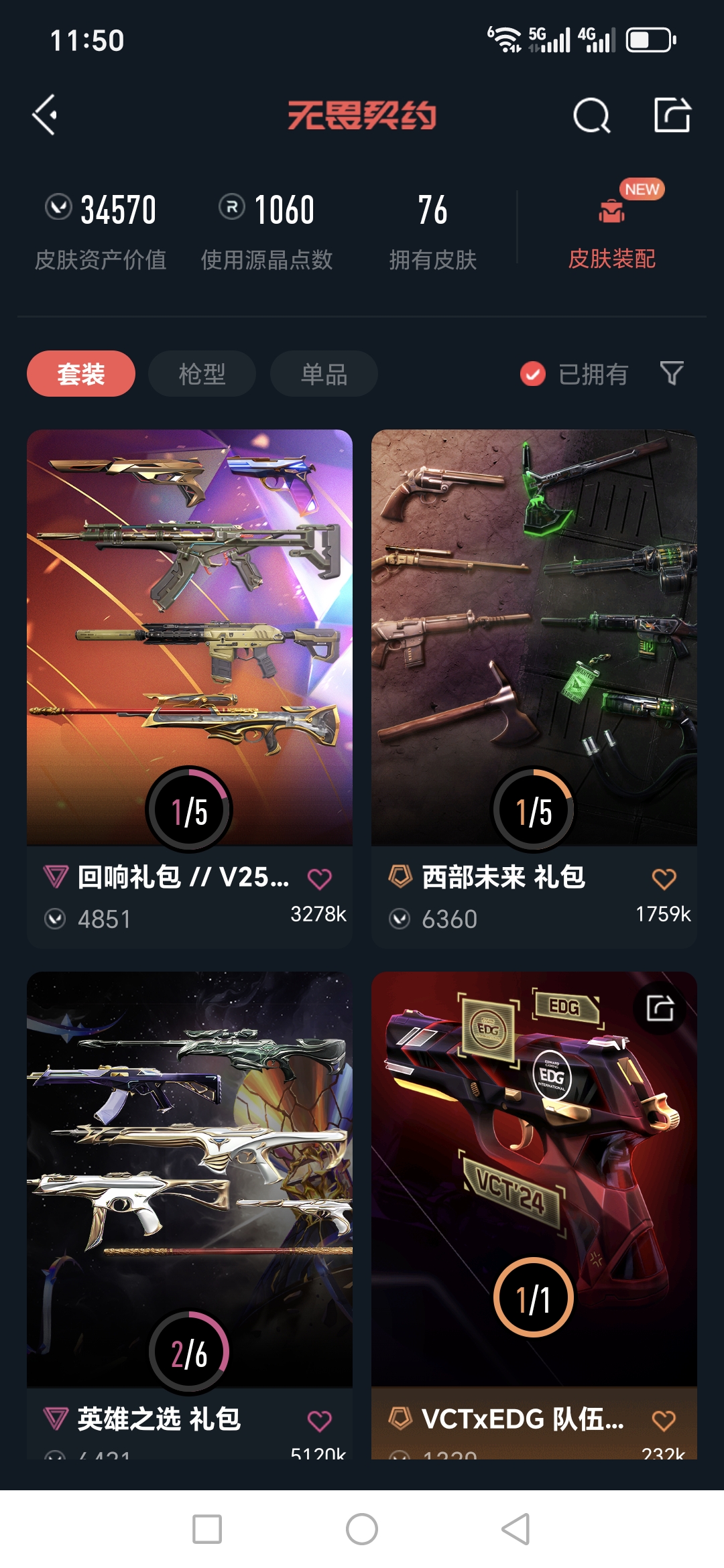Viewport: 724px width, 1568px height.
Task: Tap the back arrow to return
Action: pos(44,115)
